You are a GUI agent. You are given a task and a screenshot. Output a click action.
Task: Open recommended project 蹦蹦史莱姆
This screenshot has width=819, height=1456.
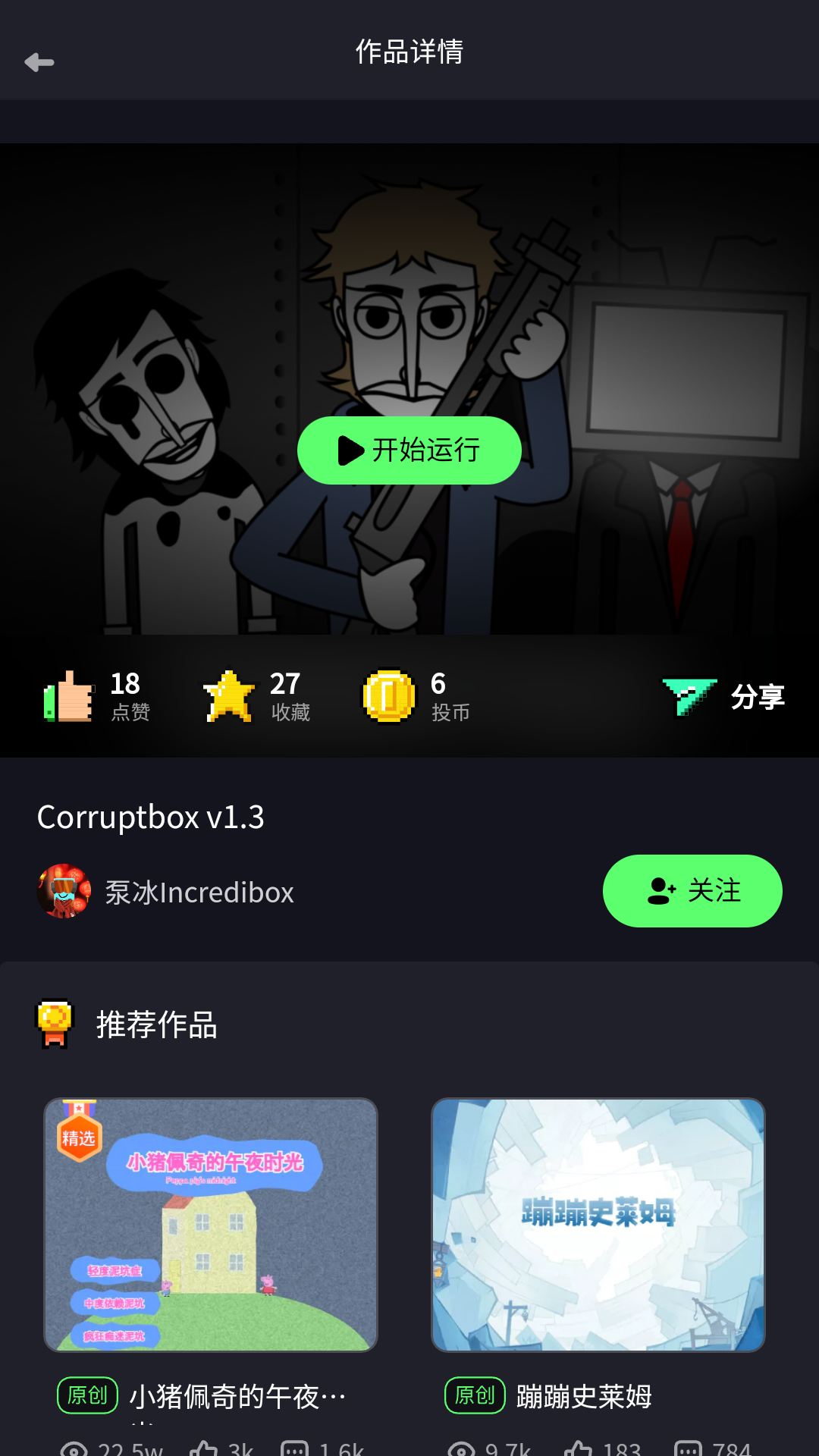click(x=598, y=1225)
